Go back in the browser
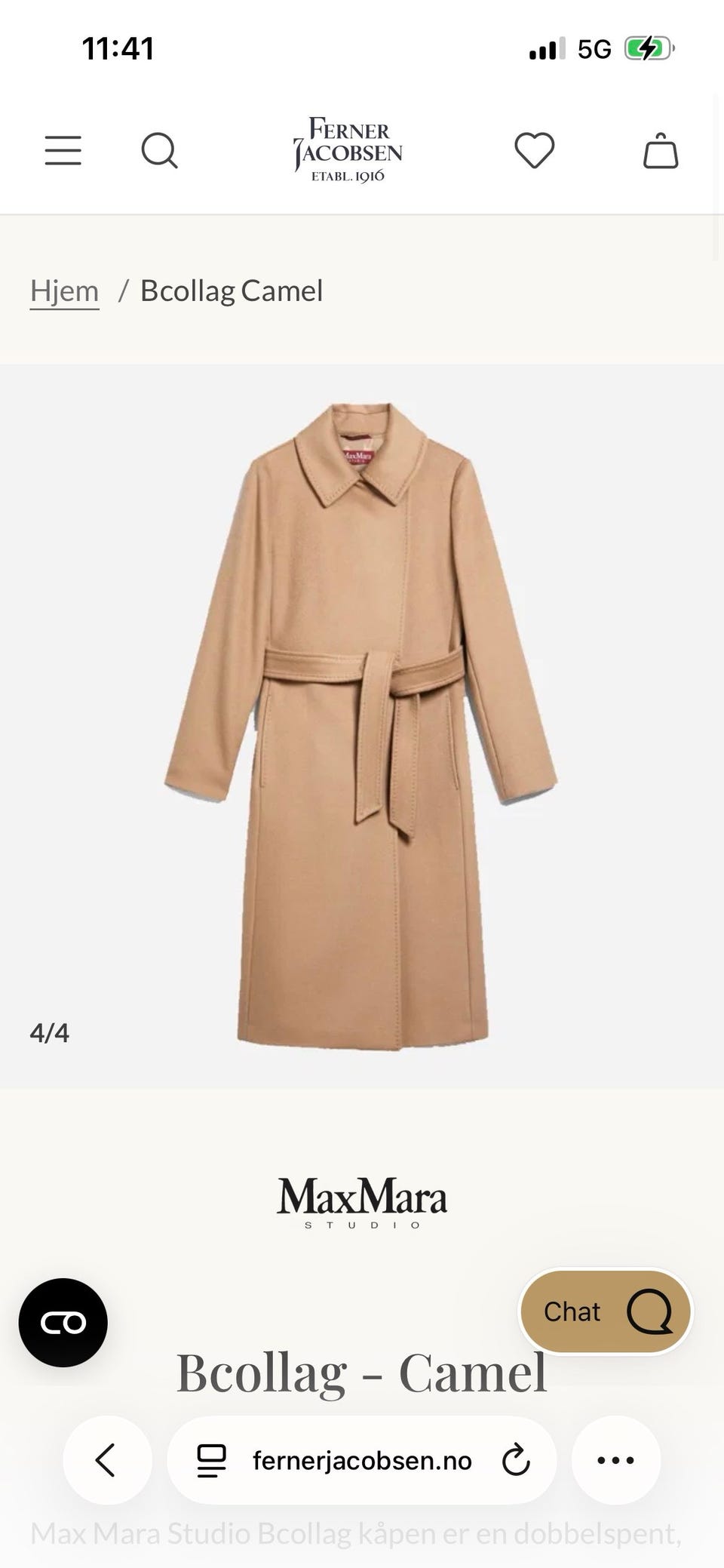The width and height of the screenshot is (724, 1568). coord(107,1460)
